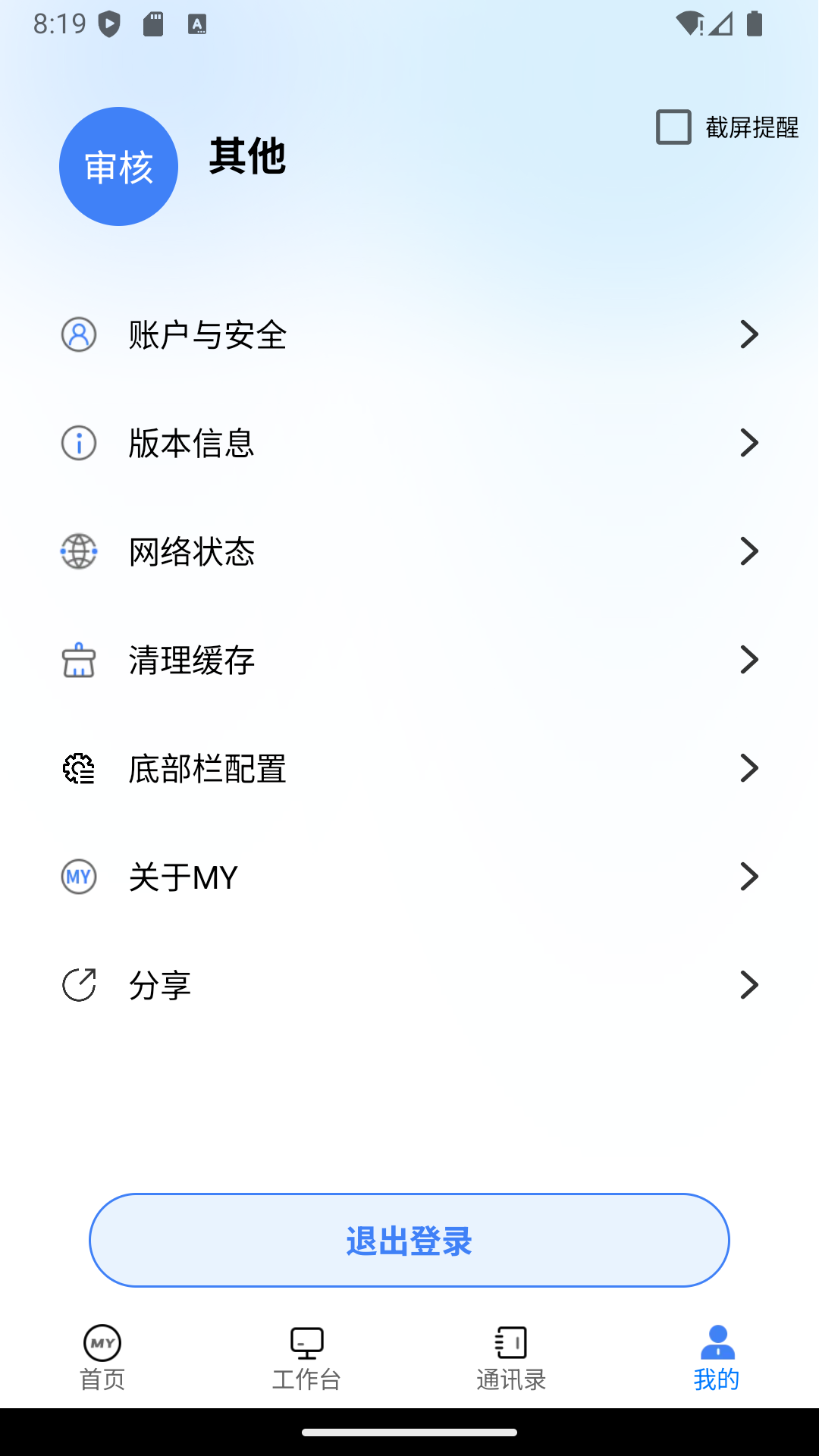
Task: Open the 审核 blue avatar circle
Action: [118, 165]
